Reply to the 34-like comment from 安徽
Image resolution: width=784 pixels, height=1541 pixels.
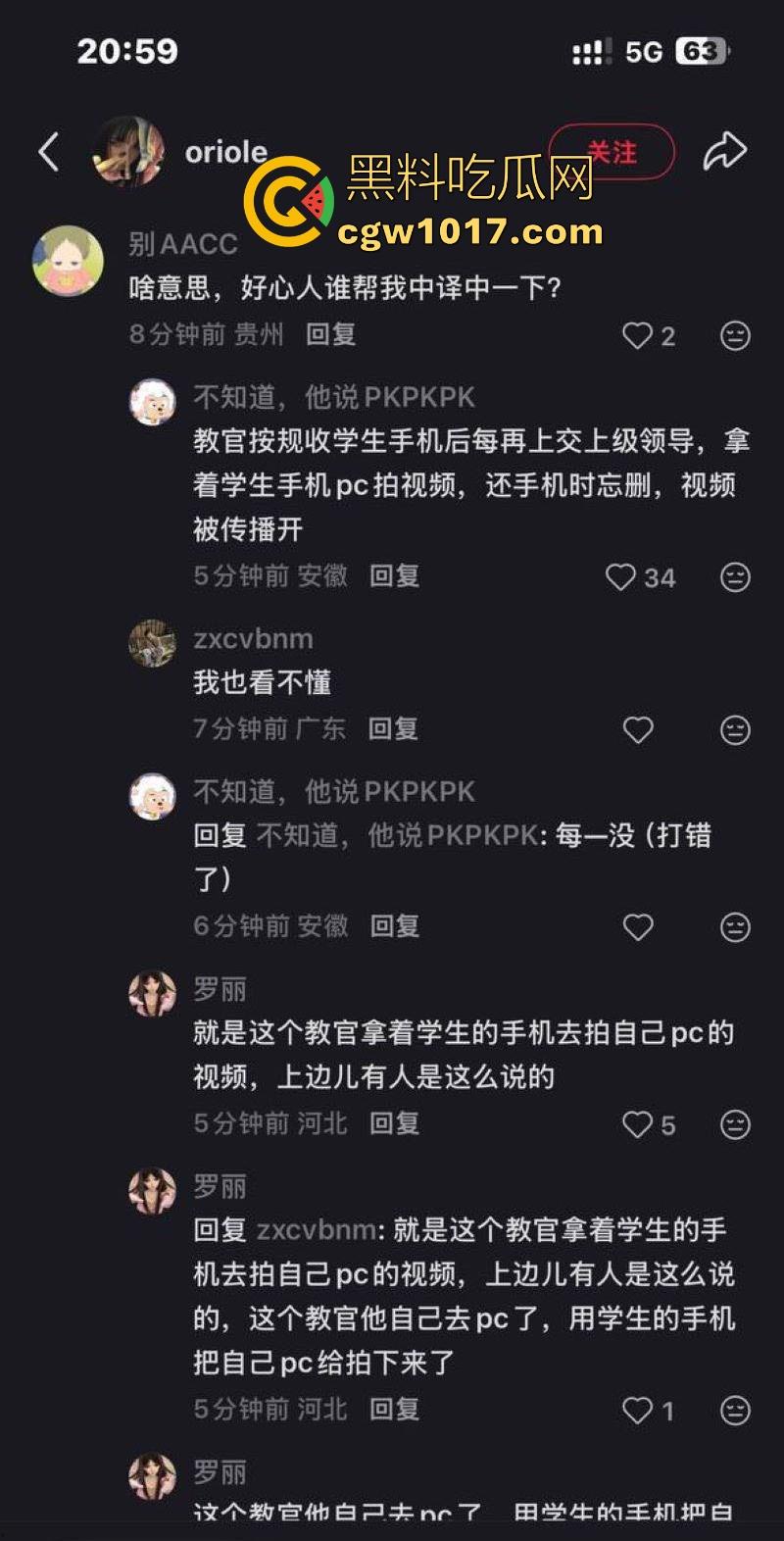[x=394, y=575]
